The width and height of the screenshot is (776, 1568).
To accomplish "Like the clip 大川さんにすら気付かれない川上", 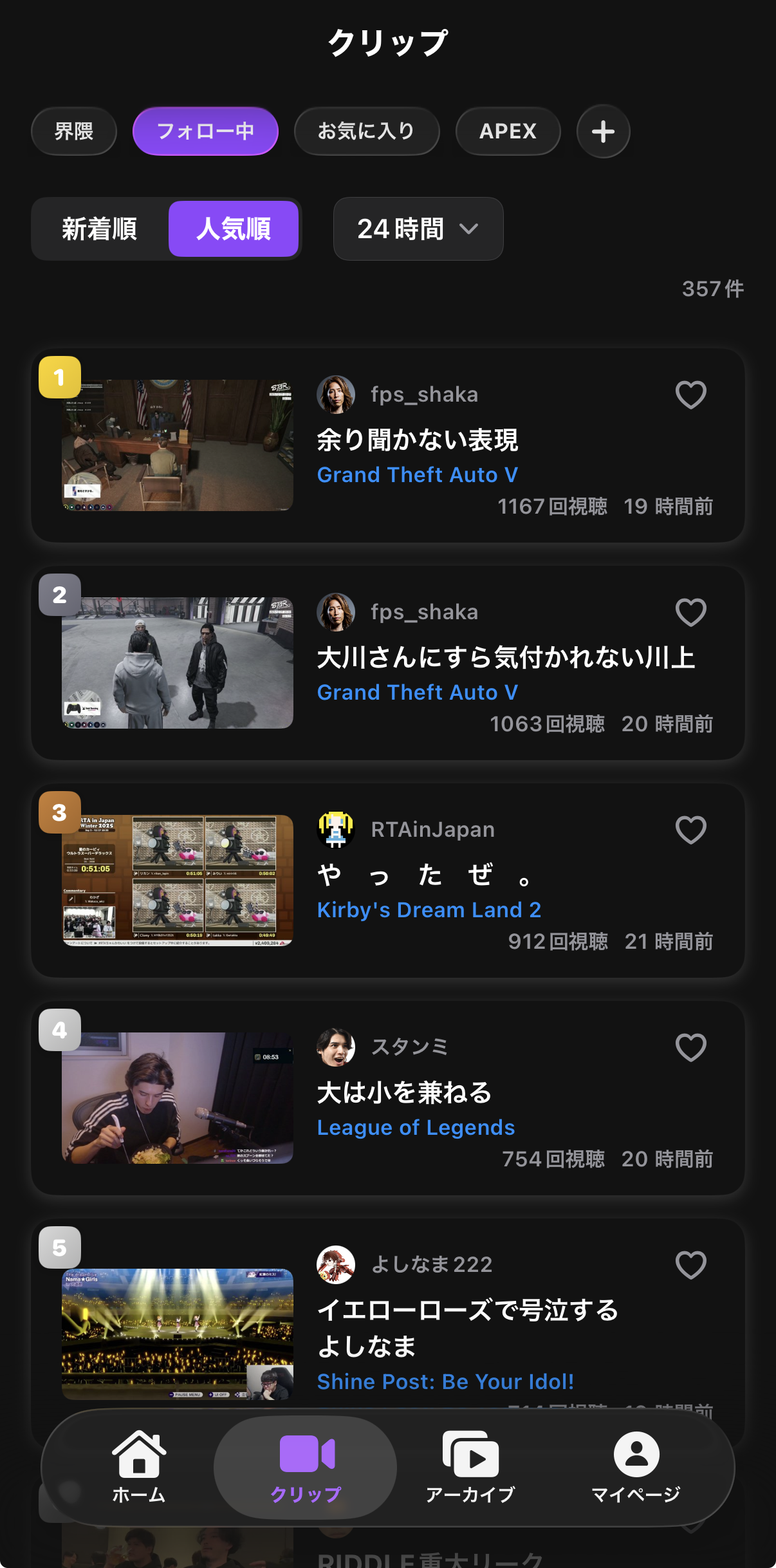I will click(690, 612).
